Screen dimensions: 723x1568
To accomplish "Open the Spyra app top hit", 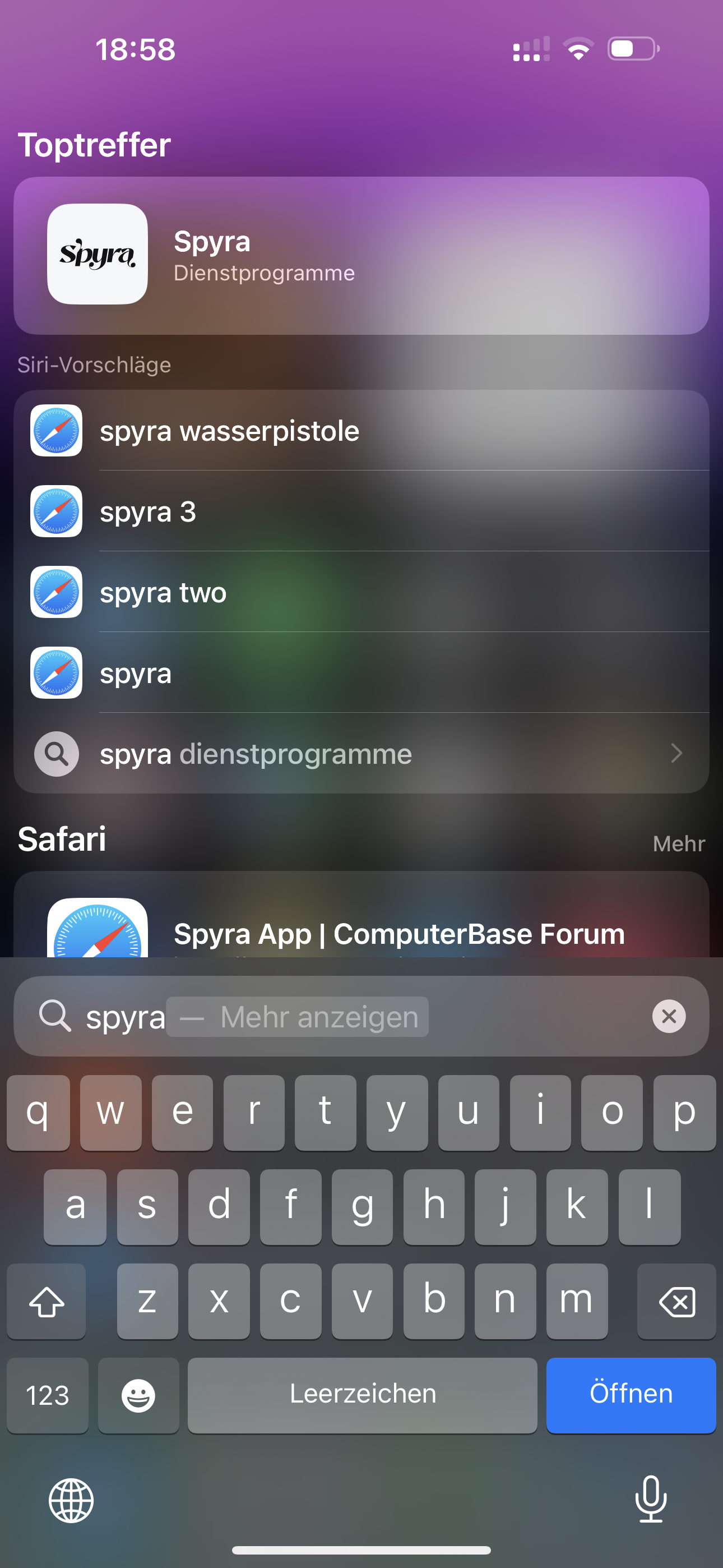I will coord(361,255).
